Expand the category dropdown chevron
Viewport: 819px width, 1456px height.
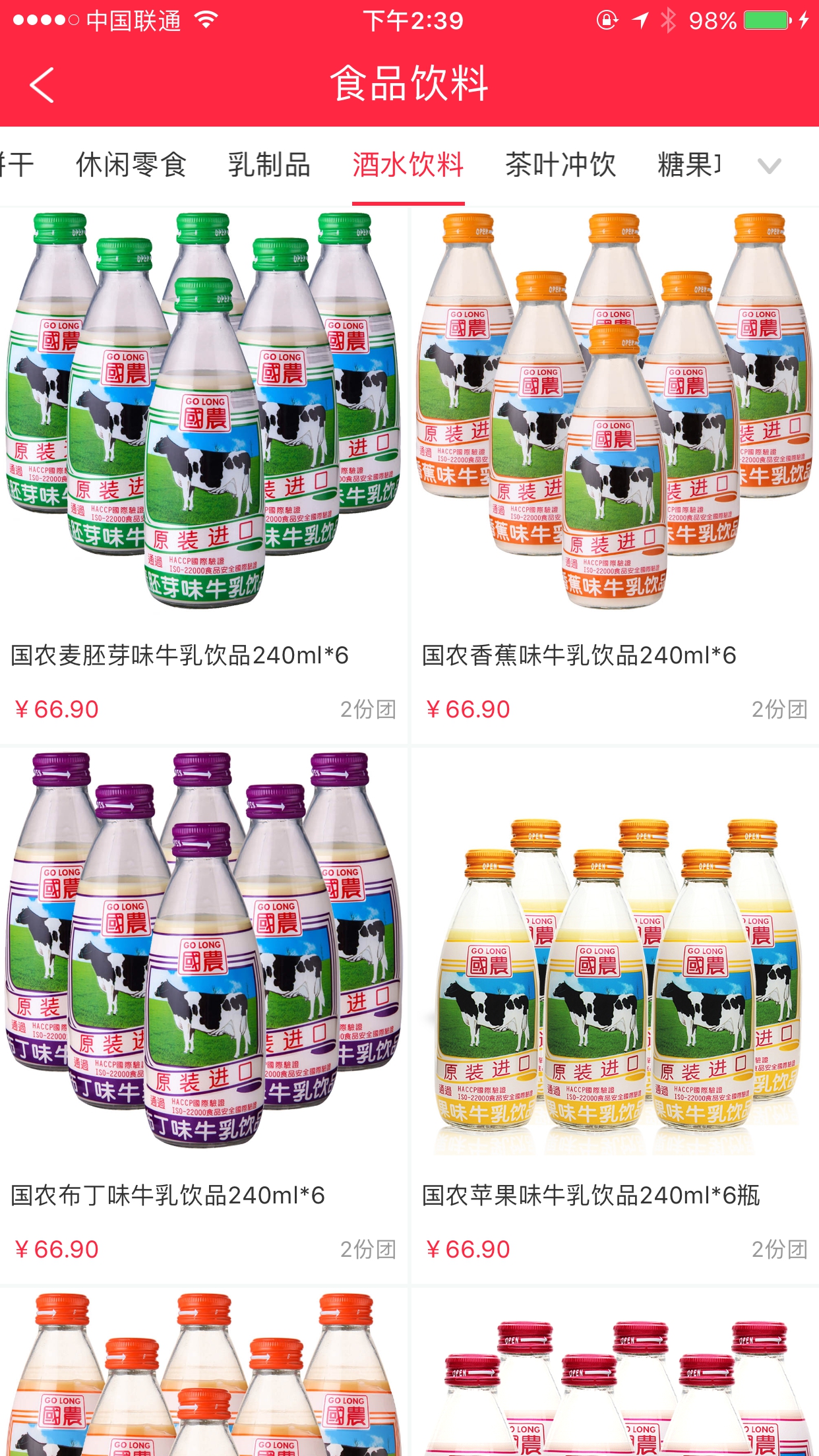click(769, 166)
